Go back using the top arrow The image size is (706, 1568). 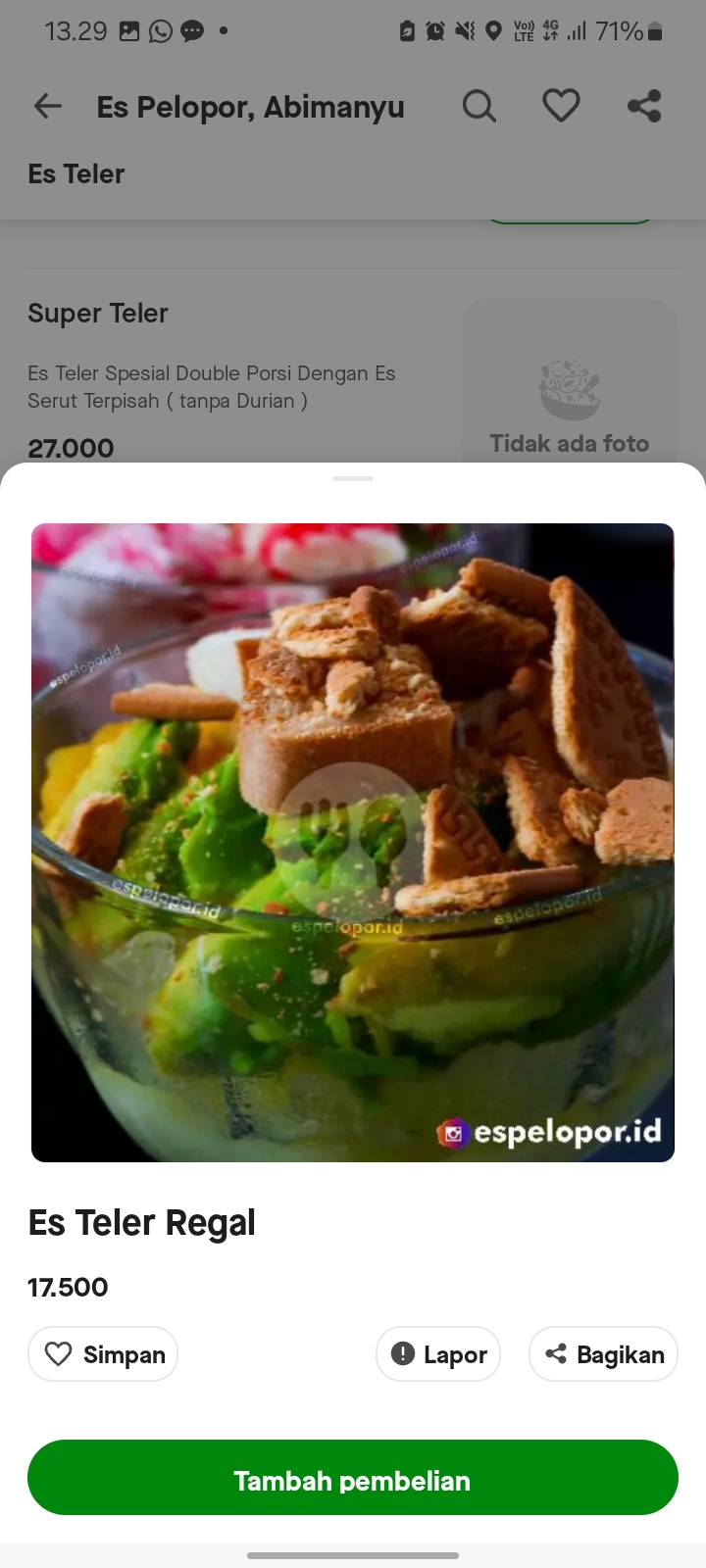(x=47, y=106)
